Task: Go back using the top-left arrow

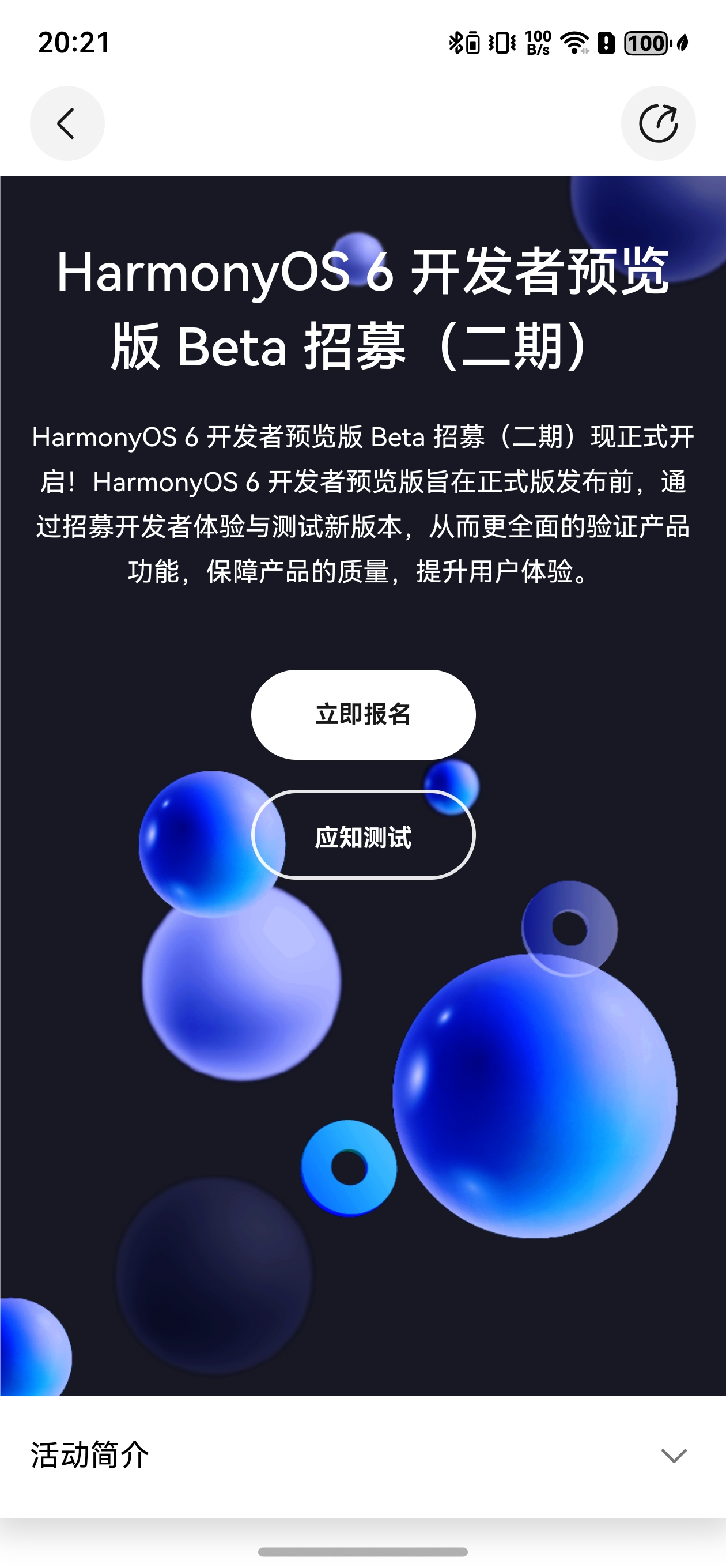Action: point(67,123)
